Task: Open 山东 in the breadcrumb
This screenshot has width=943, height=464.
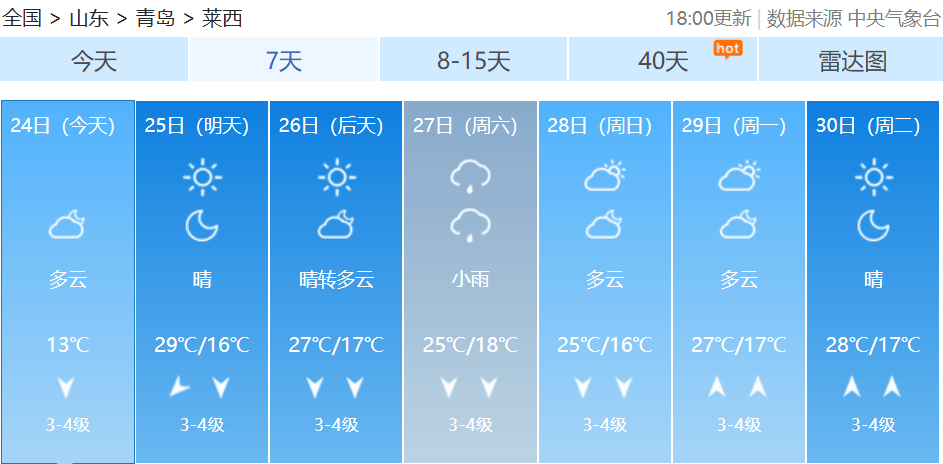Action: coord(88,18)
